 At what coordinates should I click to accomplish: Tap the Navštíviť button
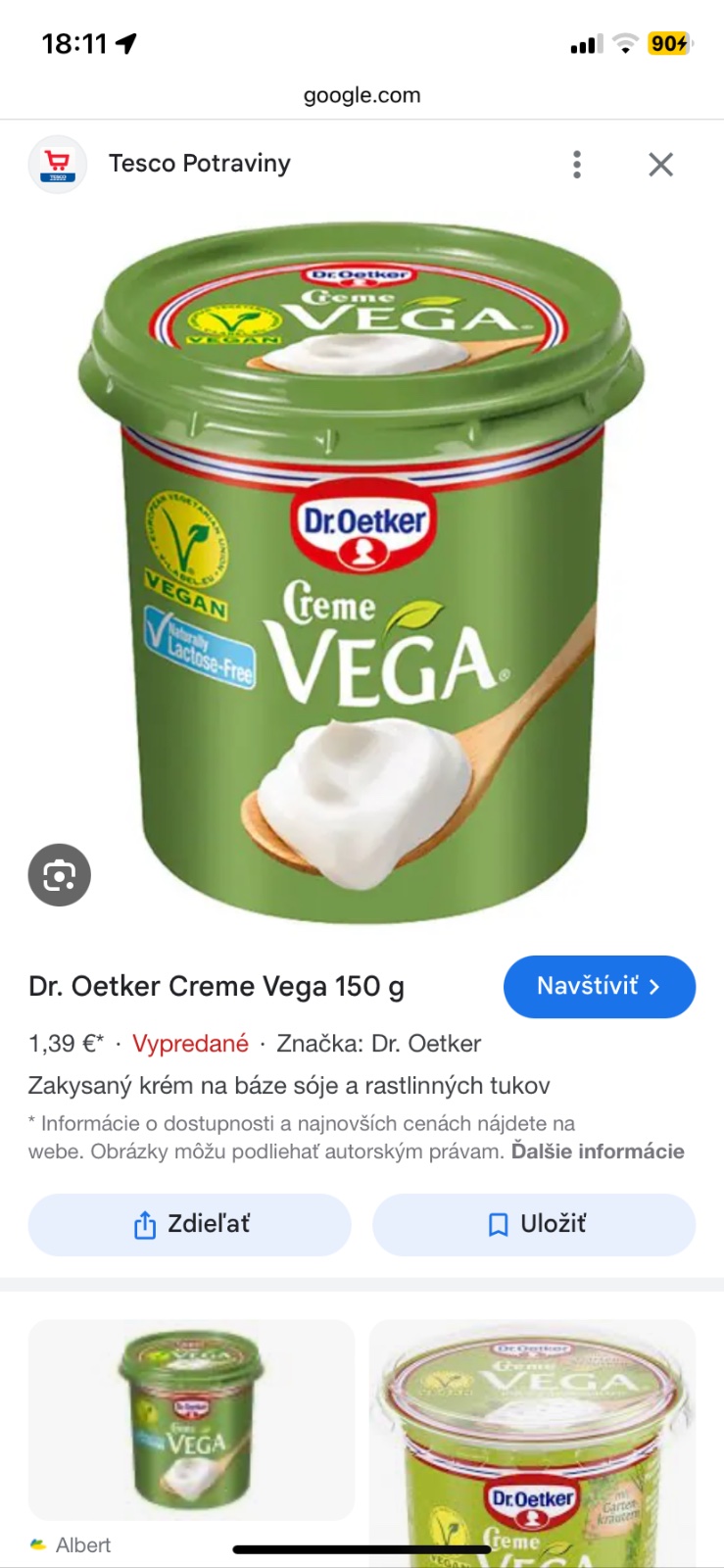(x=599, y=986)
